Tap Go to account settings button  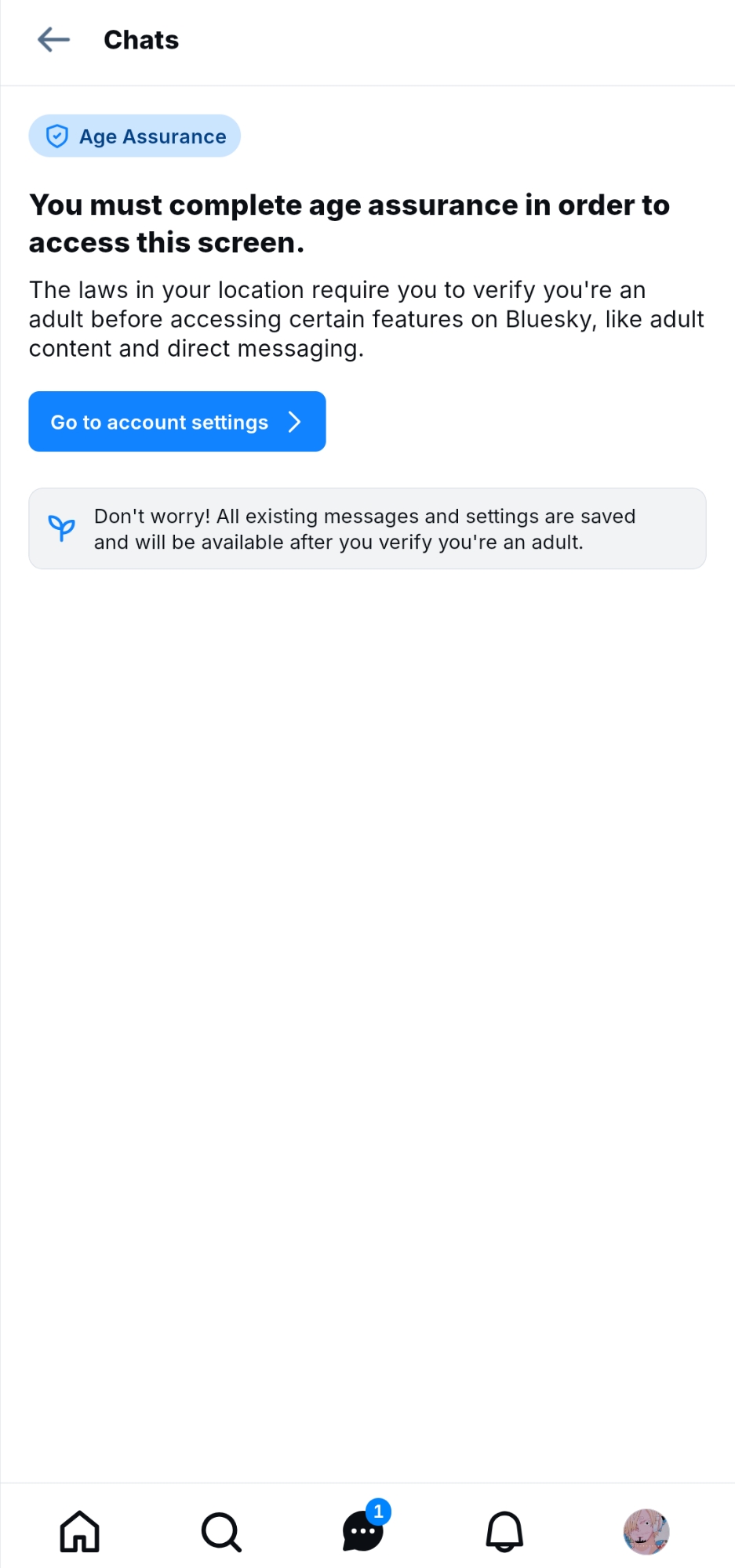tap(176, 422)
